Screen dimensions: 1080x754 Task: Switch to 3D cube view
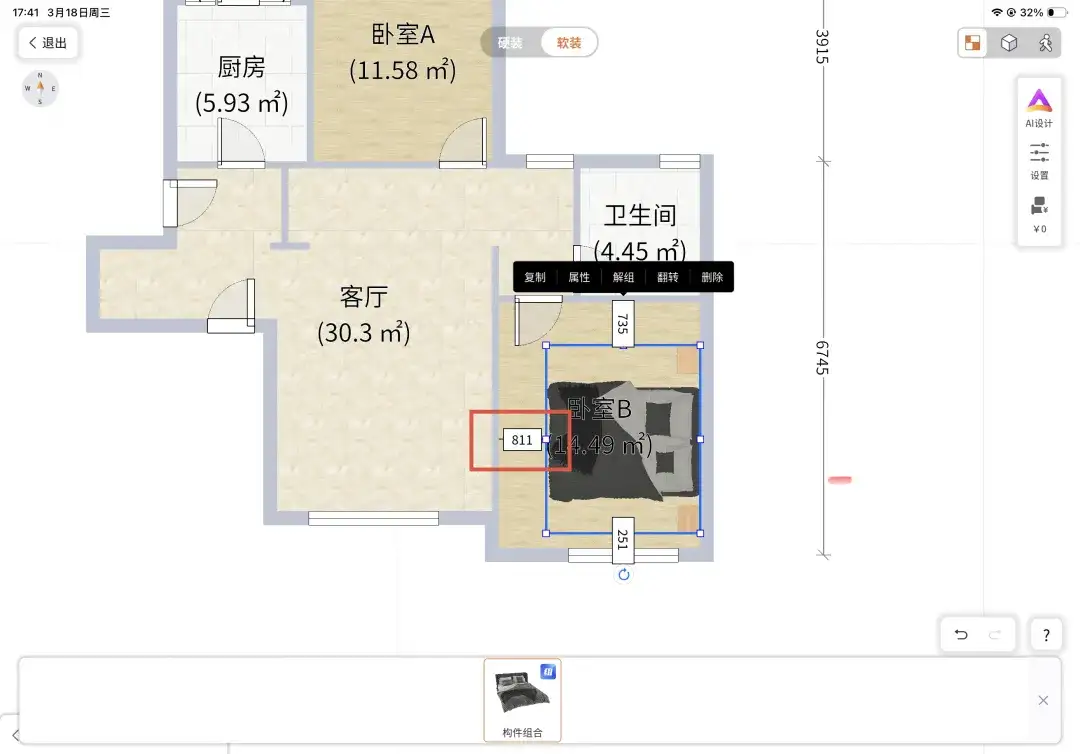click(x=1009, y=43)
